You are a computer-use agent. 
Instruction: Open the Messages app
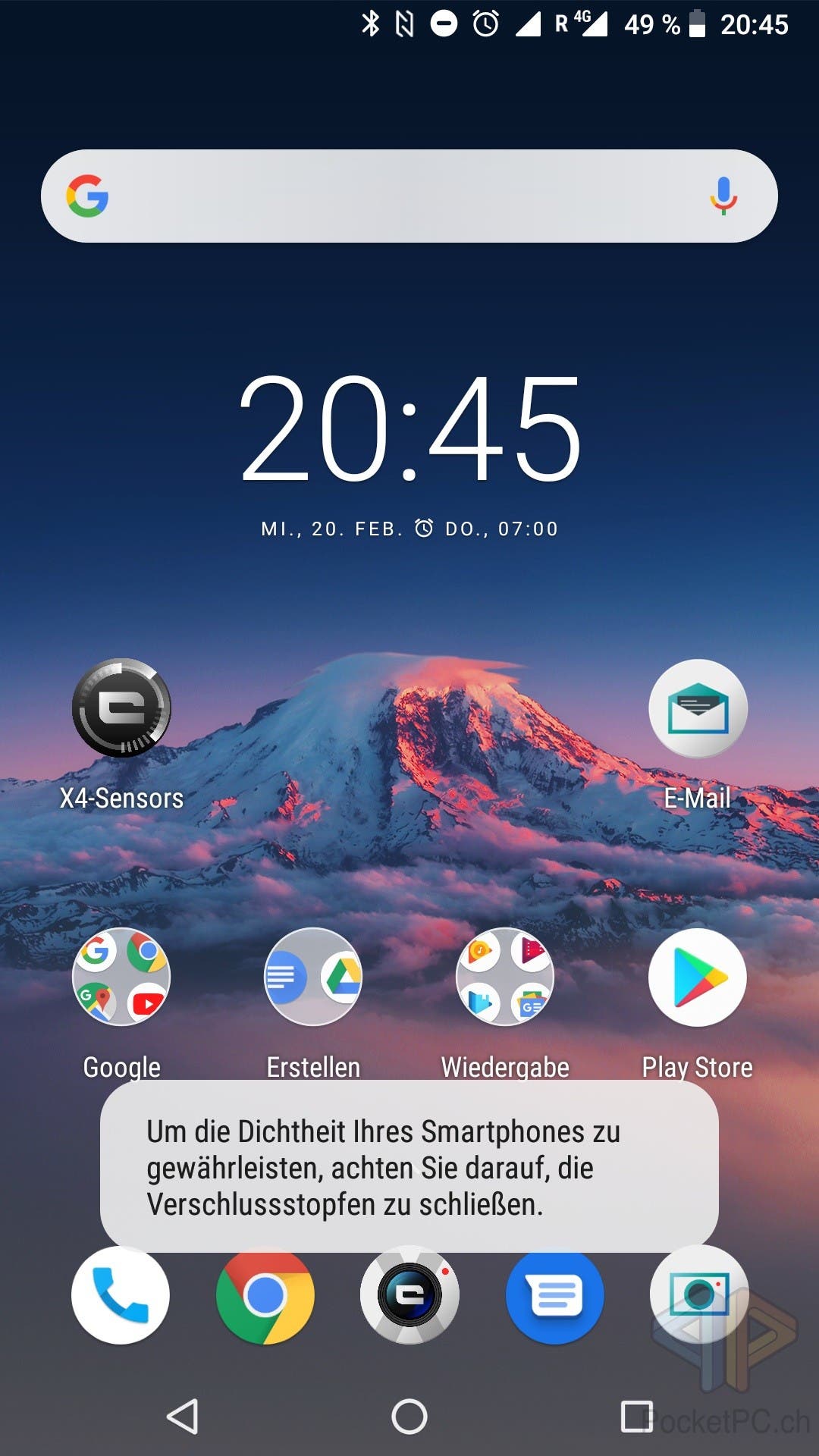coord(554,1295)
